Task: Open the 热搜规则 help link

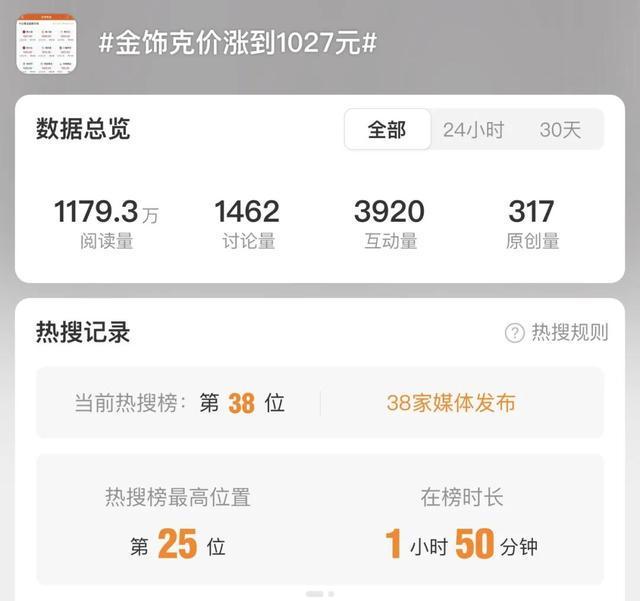Action: 557,333
